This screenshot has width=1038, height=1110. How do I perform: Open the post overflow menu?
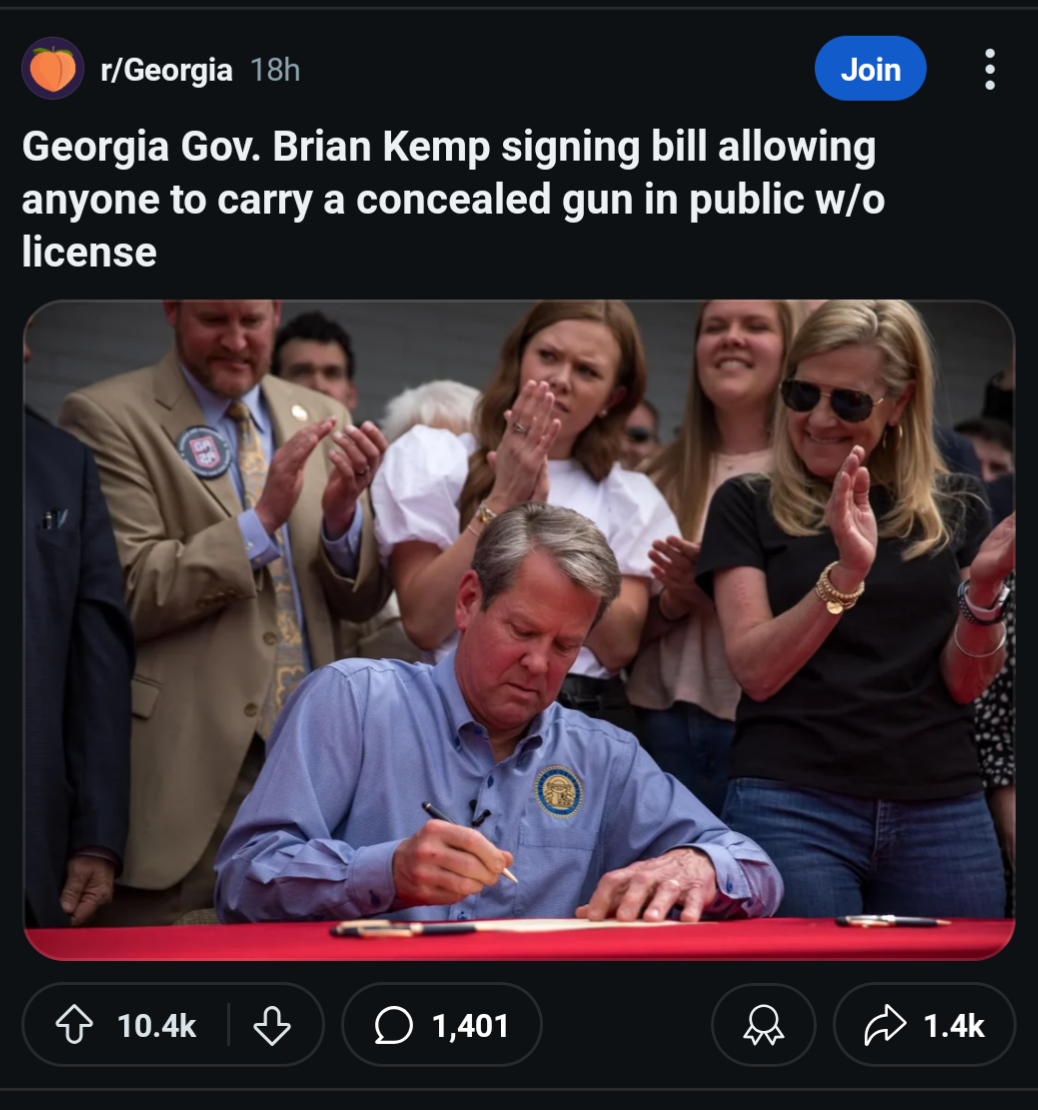click(x=989, y=69)
